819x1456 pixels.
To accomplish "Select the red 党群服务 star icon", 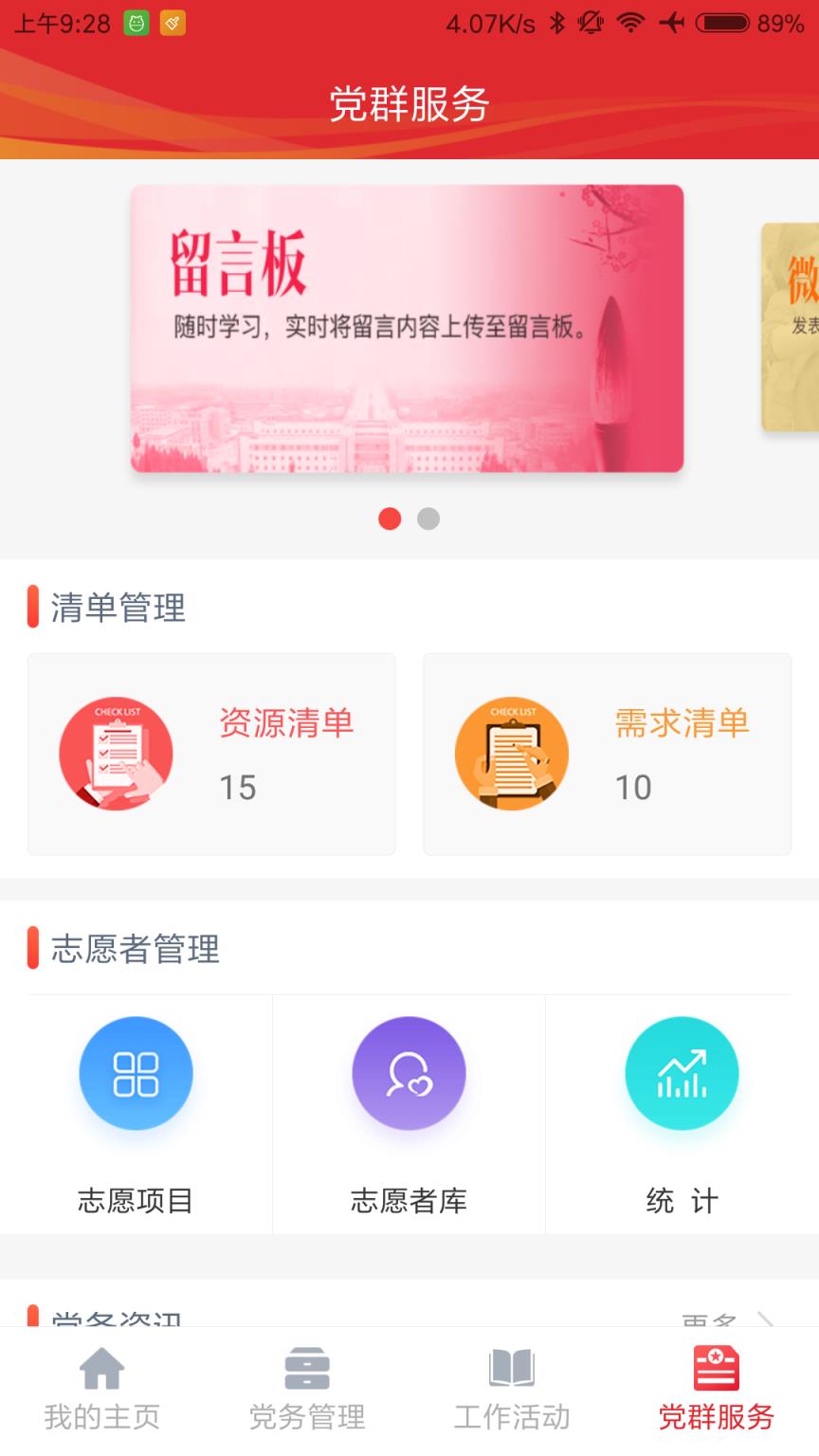I will 717,1367.
